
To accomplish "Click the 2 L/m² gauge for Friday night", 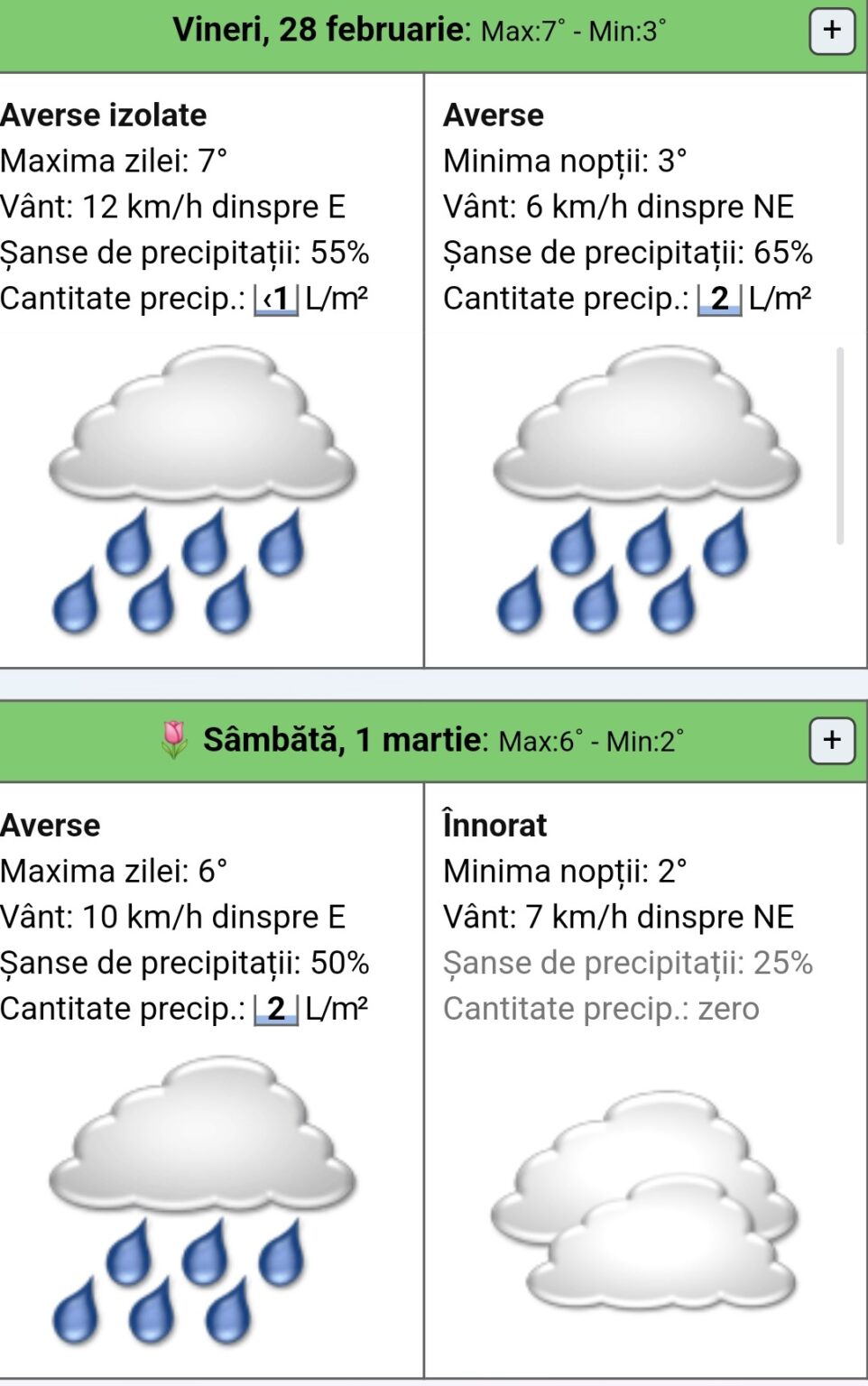I will (x=718, y=298).
